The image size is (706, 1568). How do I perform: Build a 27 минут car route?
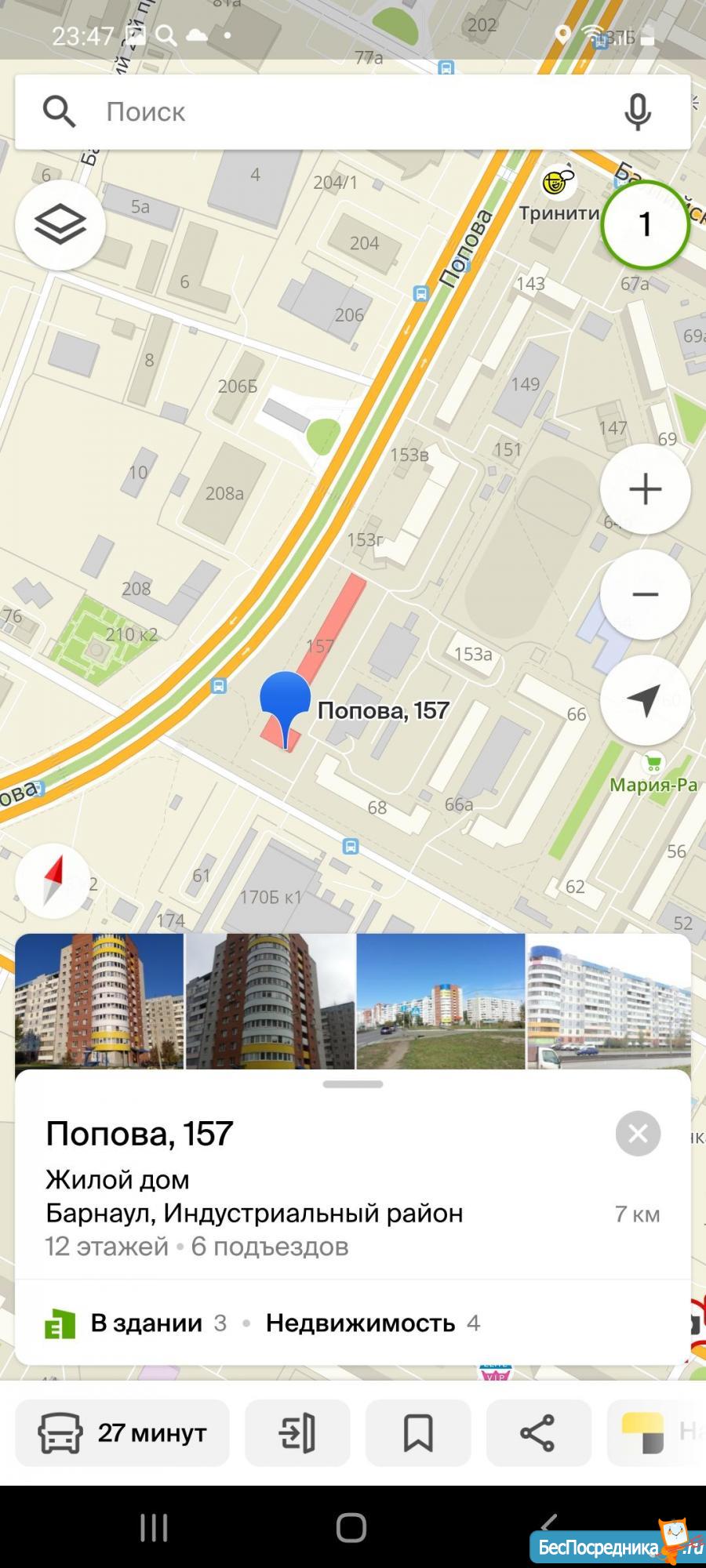click(x=122, y=1433)
